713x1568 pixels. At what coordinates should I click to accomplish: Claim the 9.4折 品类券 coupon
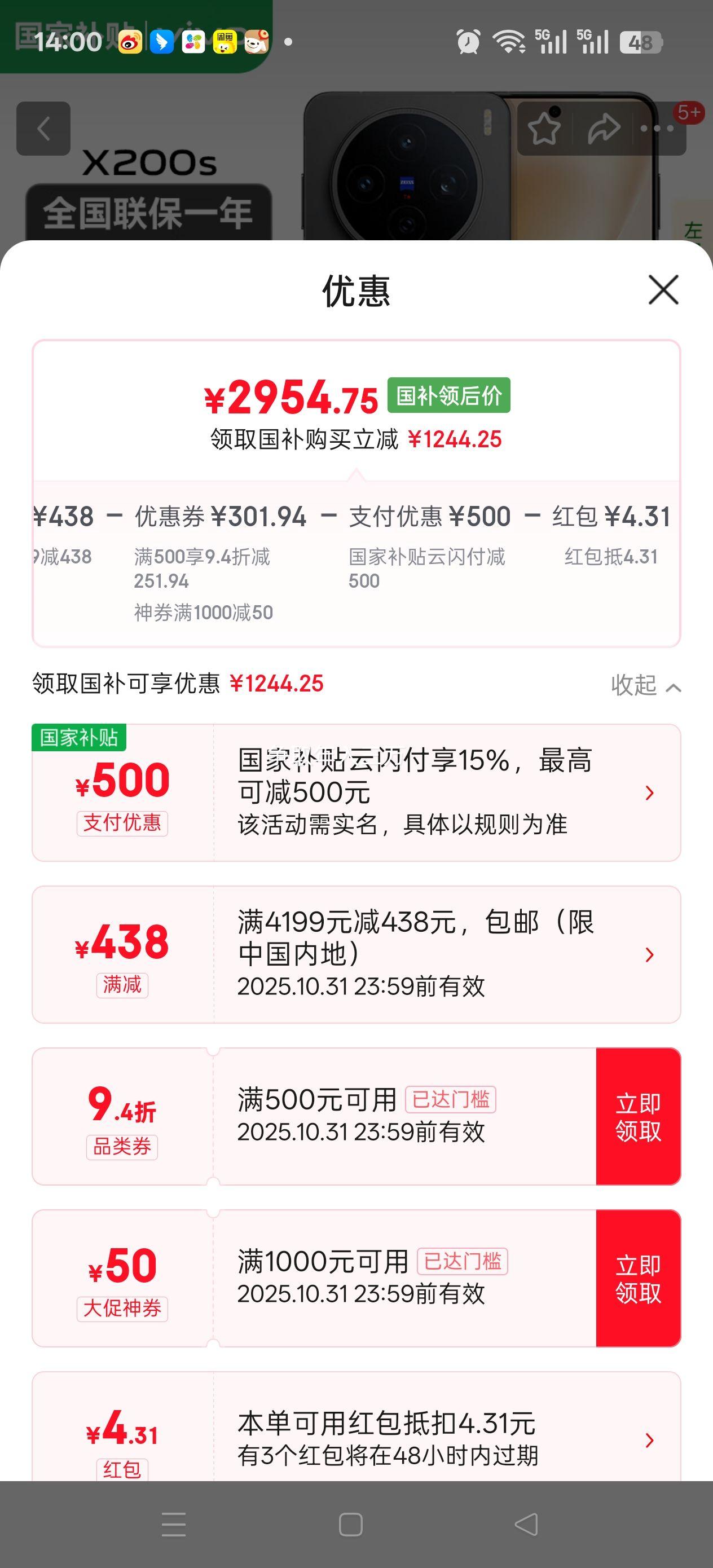[637, 1116]
